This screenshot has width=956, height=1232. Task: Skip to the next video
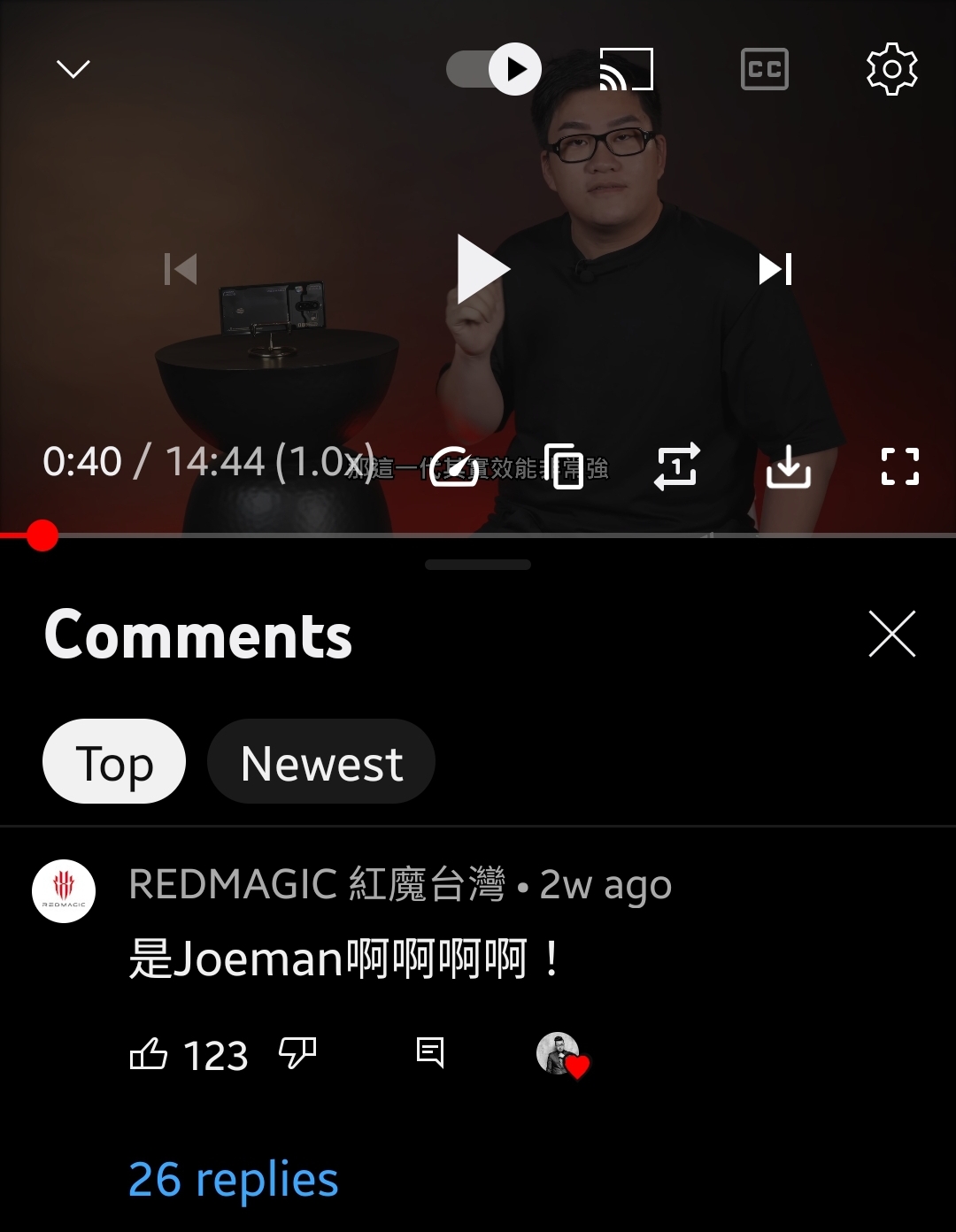point(775,269)
